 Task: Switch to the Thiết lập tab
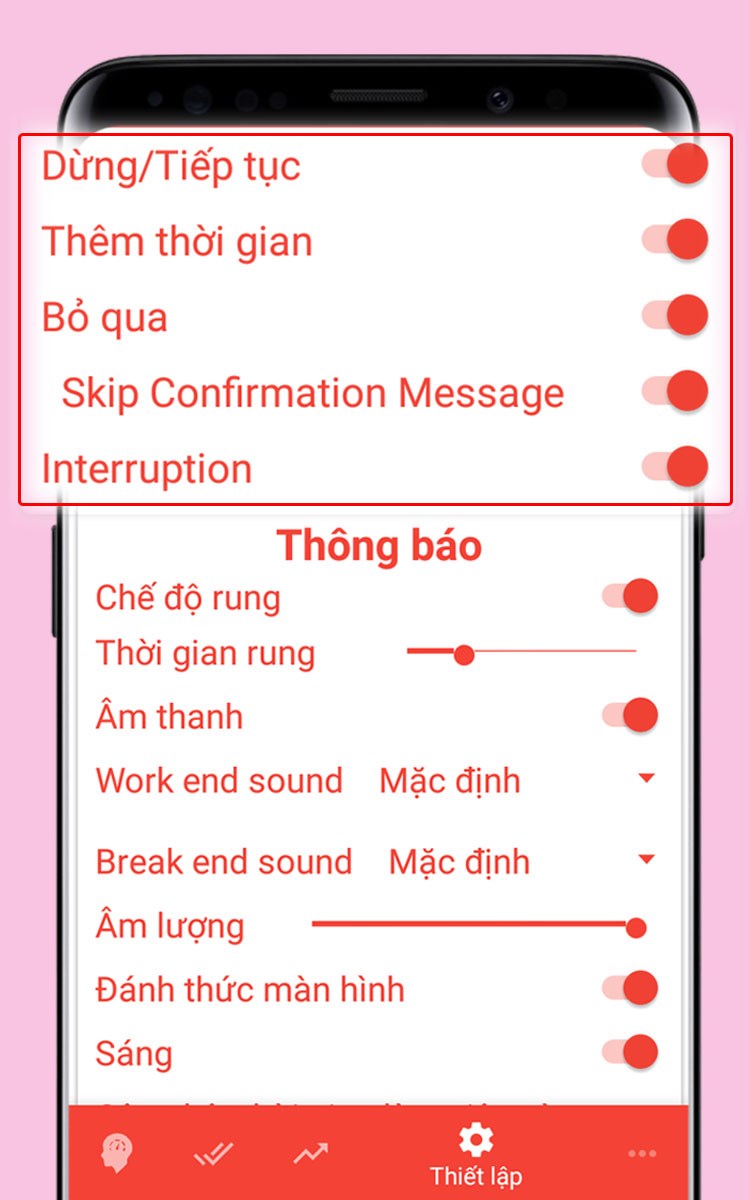[x=475, y=1155]
